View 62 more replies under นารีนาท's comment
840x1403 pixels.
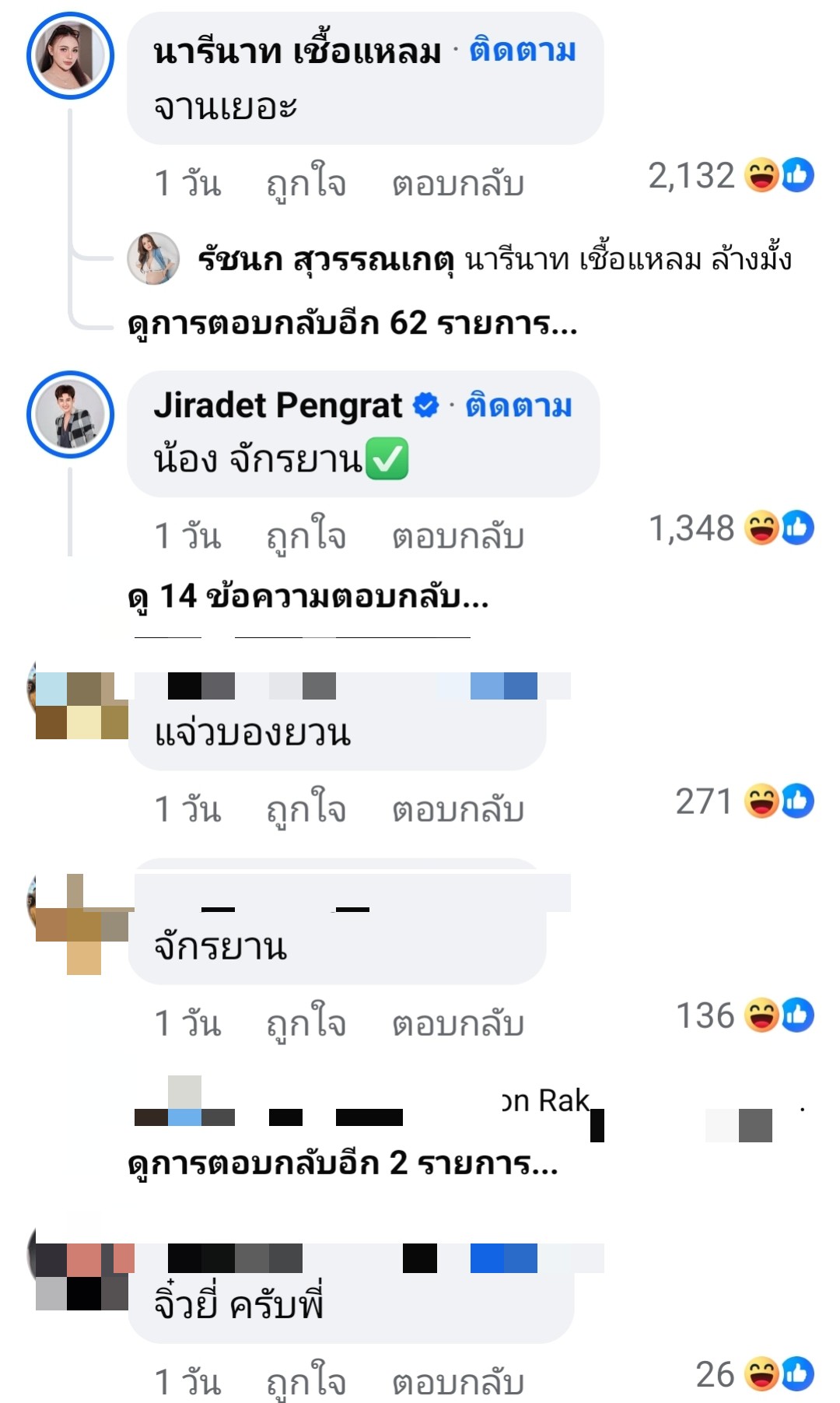point(352,322)
